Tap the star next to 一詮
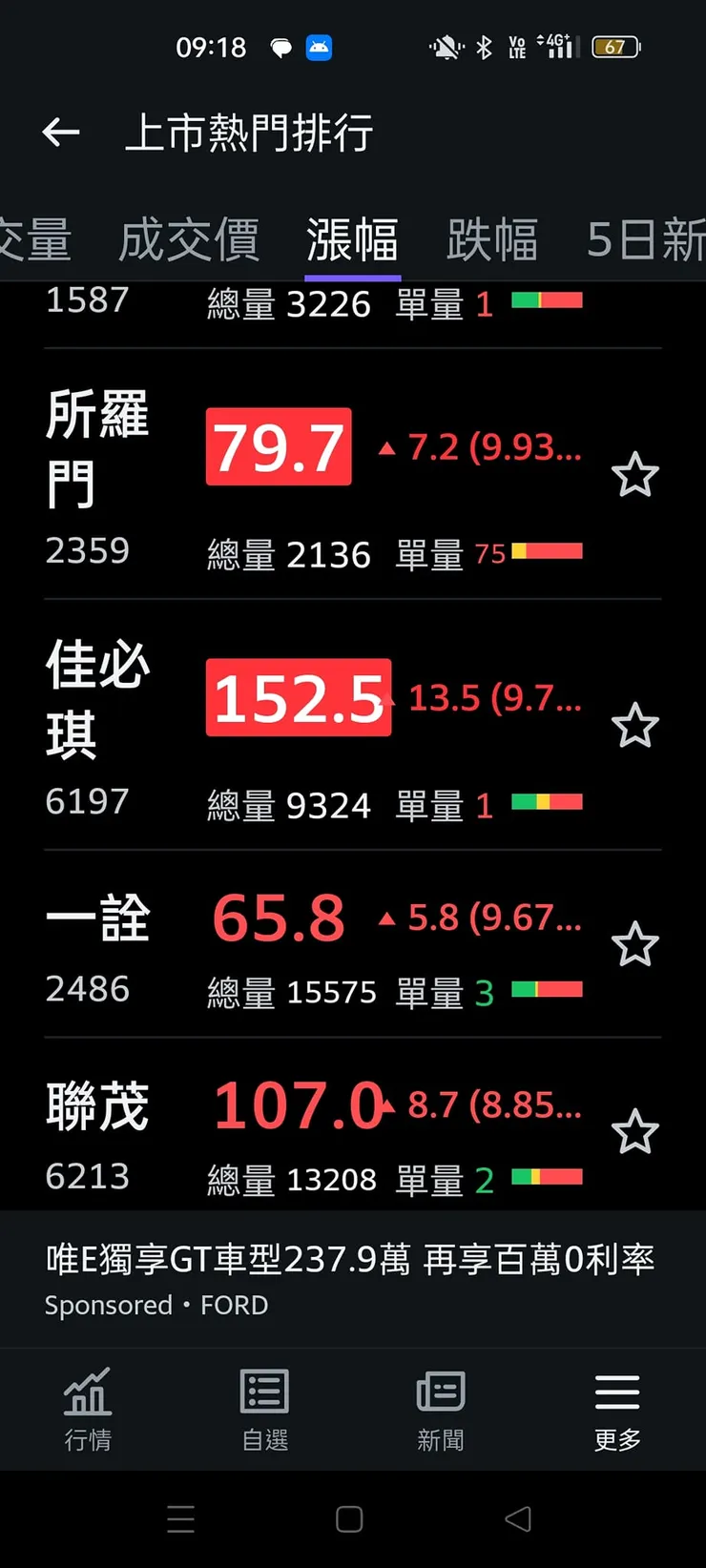Screen dimensions: 706x1568 tap(634, 944)
